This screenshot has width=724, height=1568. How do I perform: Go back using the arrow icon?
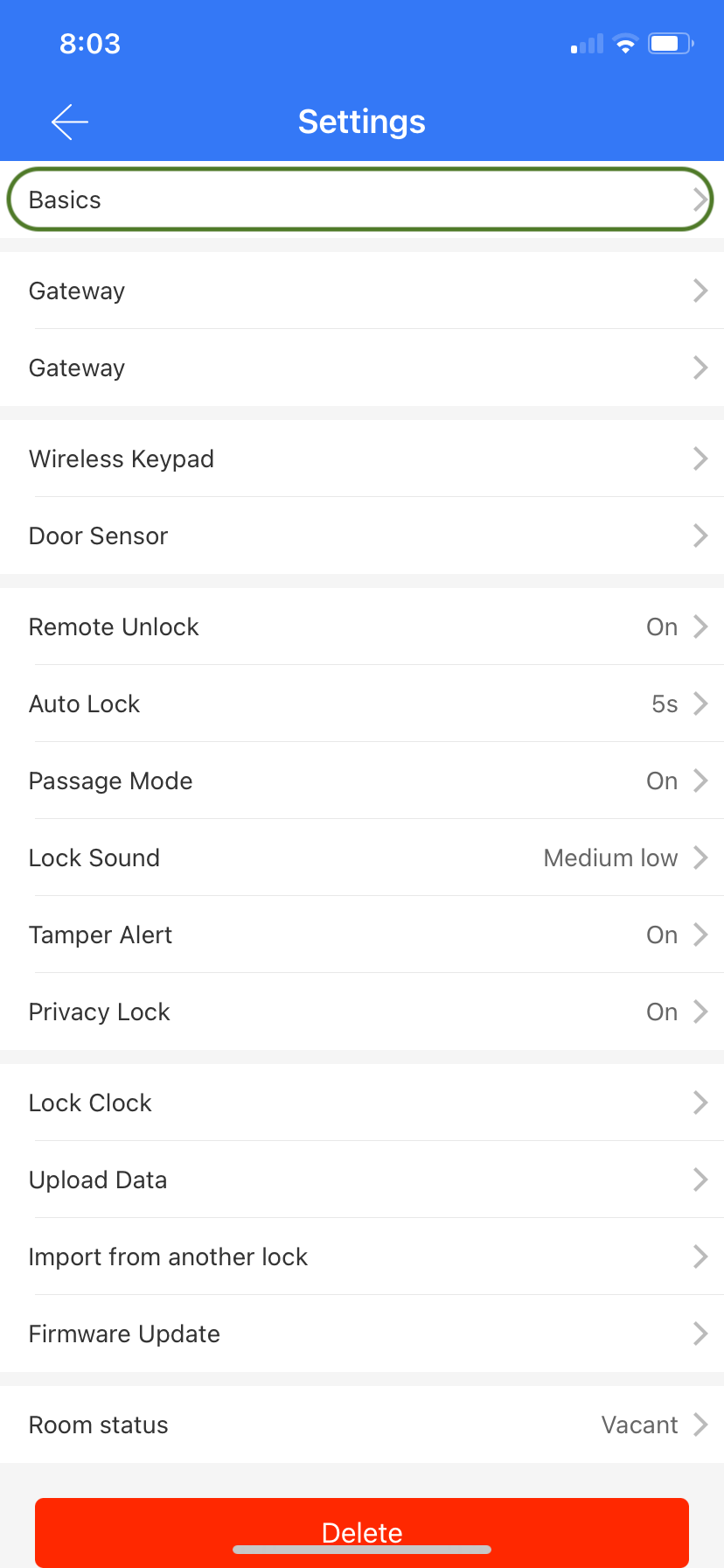pyautogui.click(x=70, y=122)
